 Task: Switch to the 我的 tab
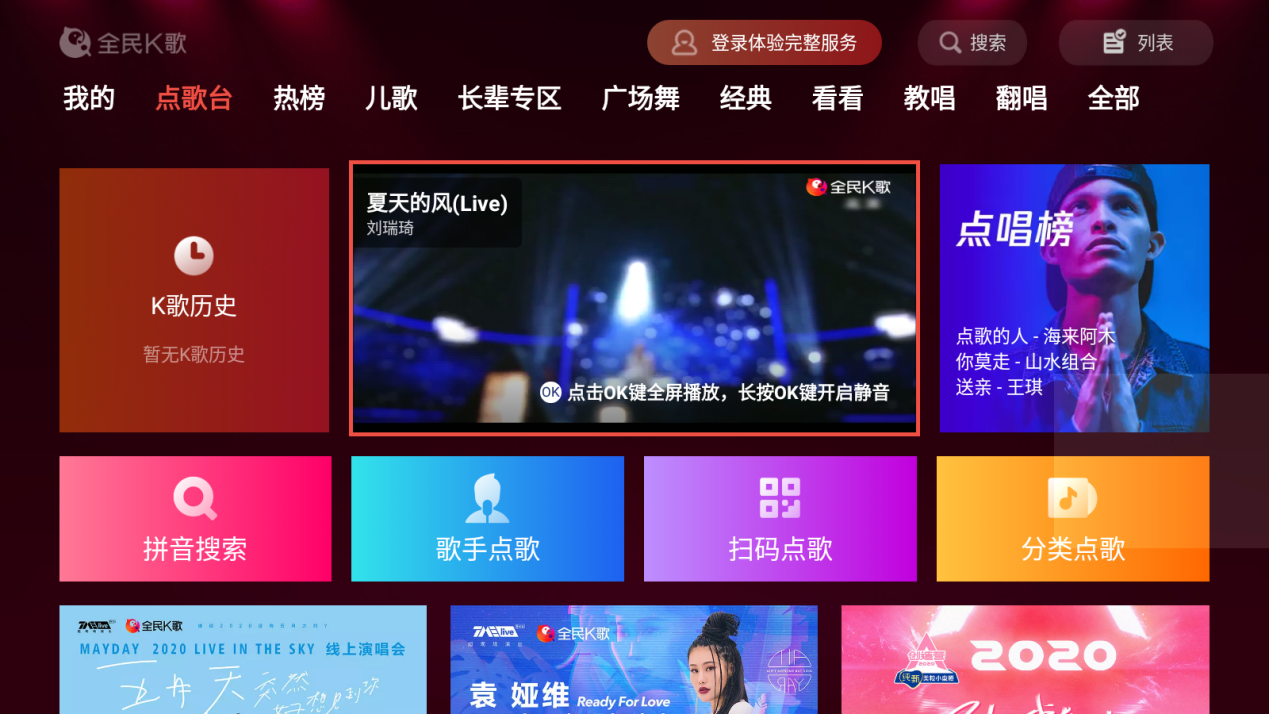pyautogui.click(x=89, y=98)
